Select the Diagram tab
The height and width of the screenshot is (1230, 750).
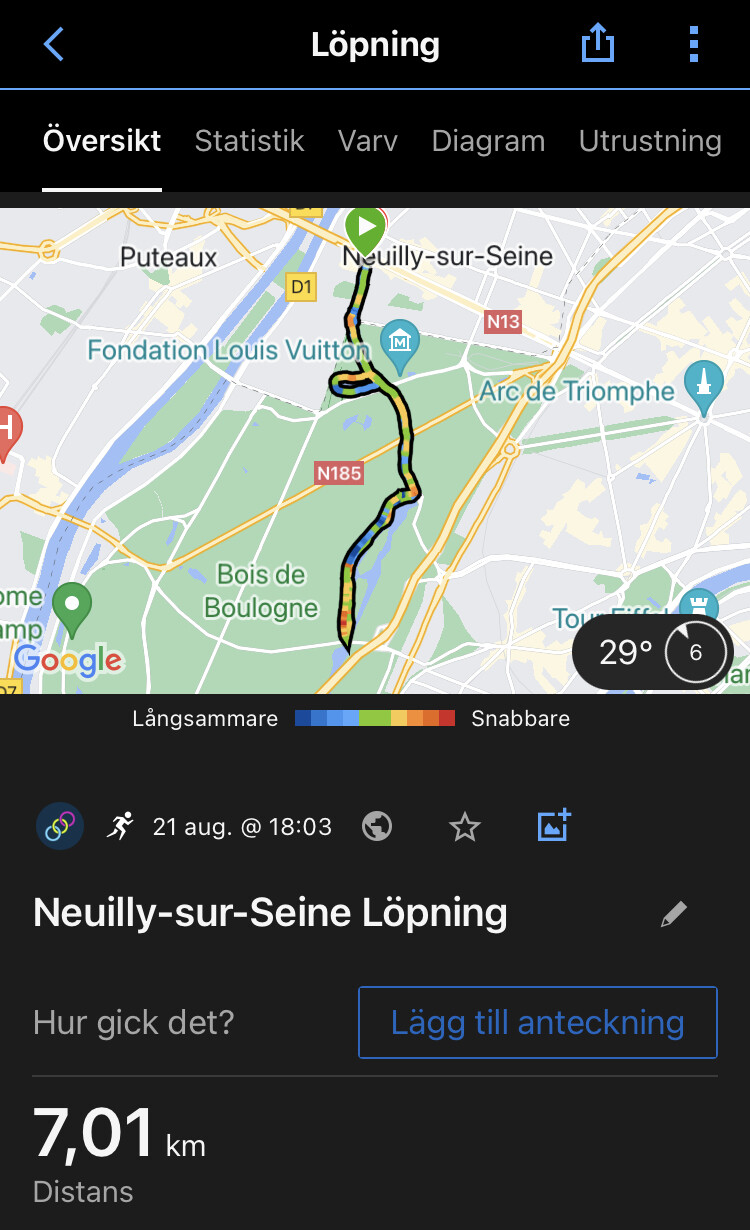pos(488,141)
